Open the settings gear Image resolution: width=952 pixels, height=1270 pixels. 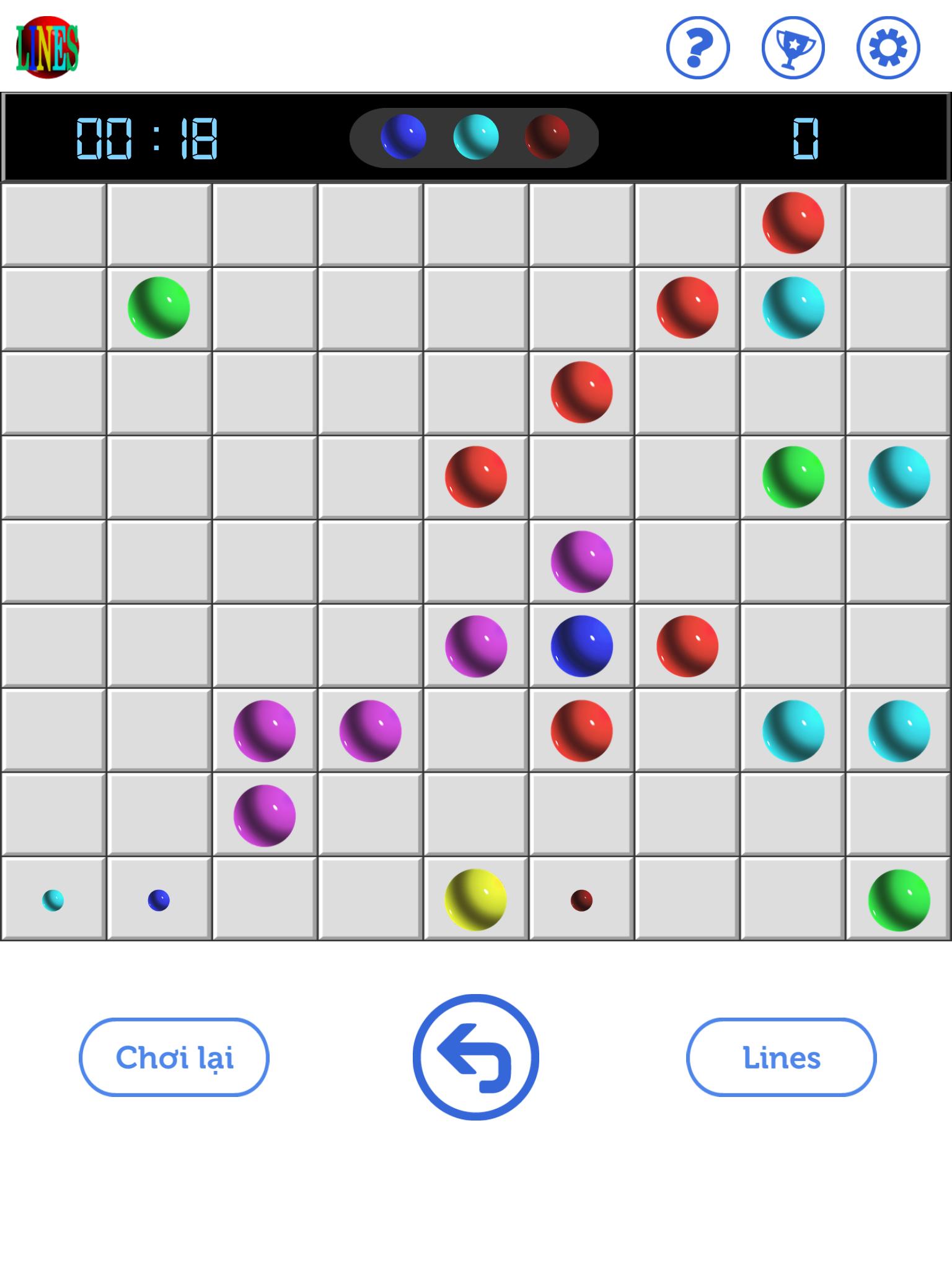coord(888,48)
